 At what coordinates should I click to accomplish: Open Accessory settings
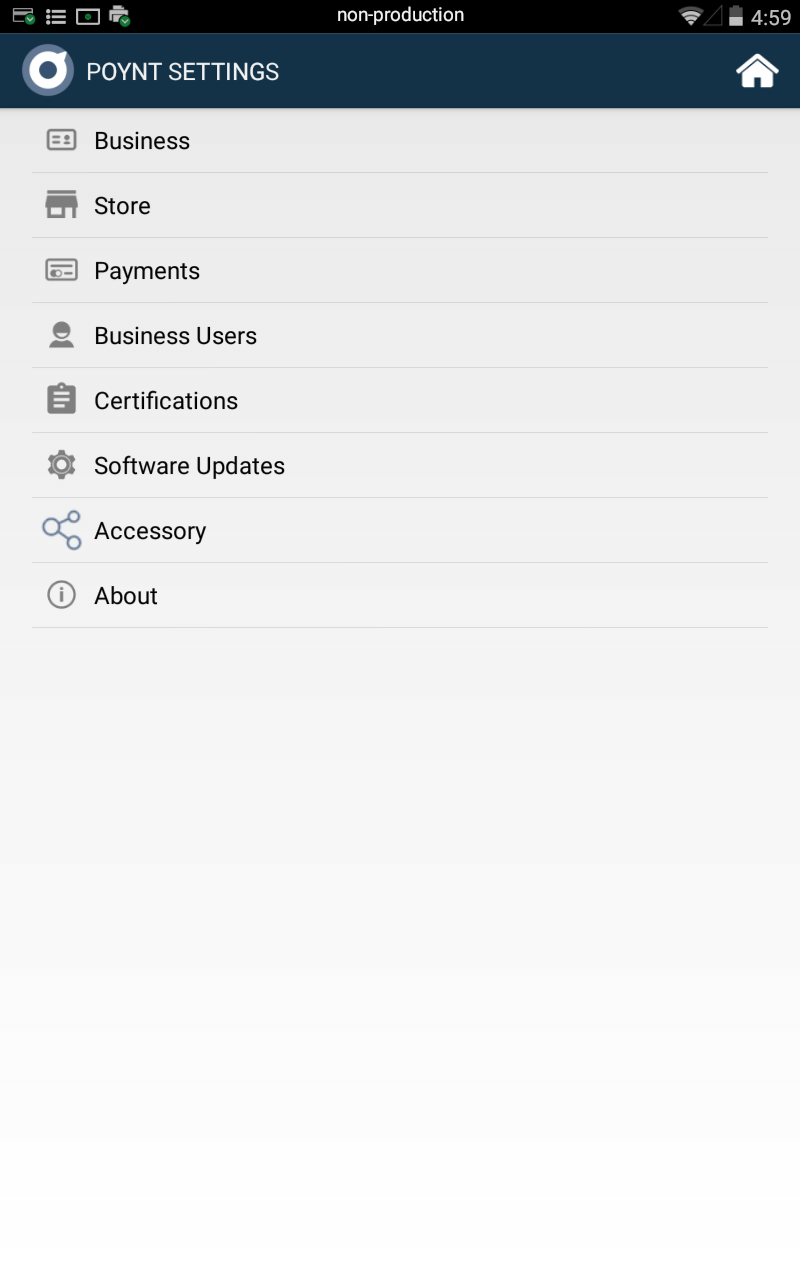(x=400, y=531)
